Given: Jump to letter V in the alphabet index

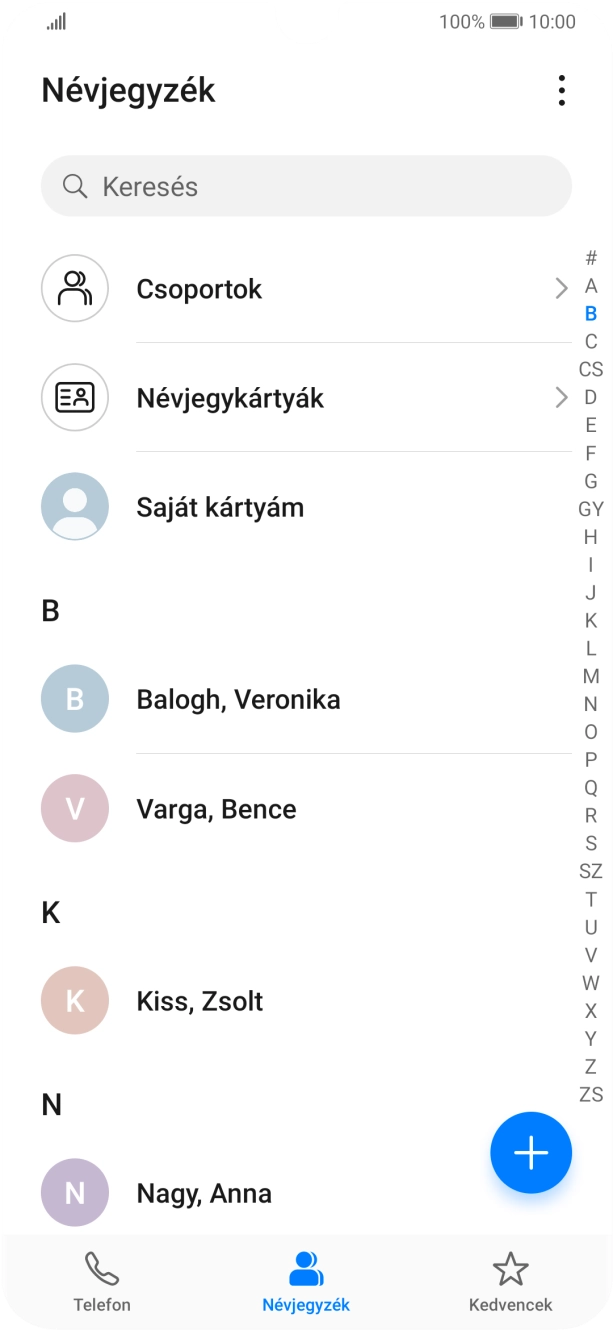Looking at the screenshot, I should (591, 955).
